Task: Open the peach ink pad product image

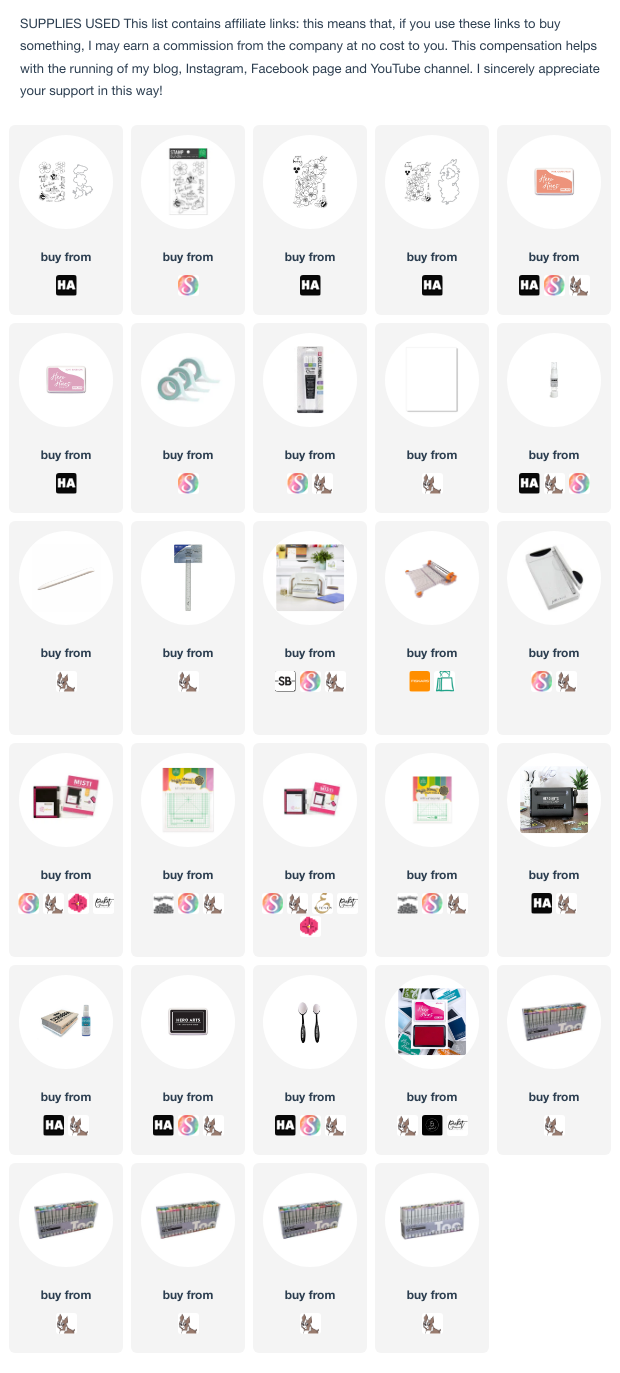Action: click(554, 182)
